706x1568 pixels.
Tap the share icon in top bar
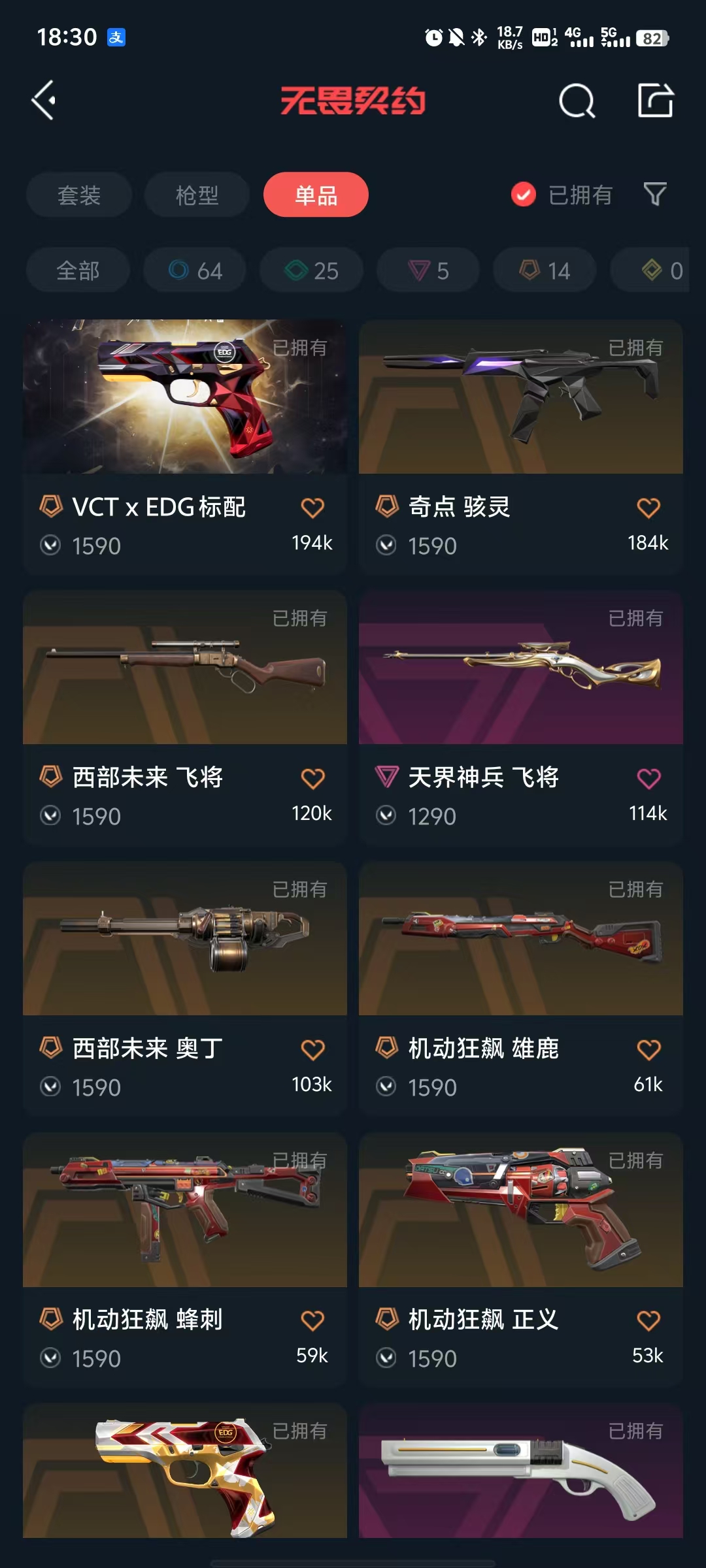tap(655, 101)
